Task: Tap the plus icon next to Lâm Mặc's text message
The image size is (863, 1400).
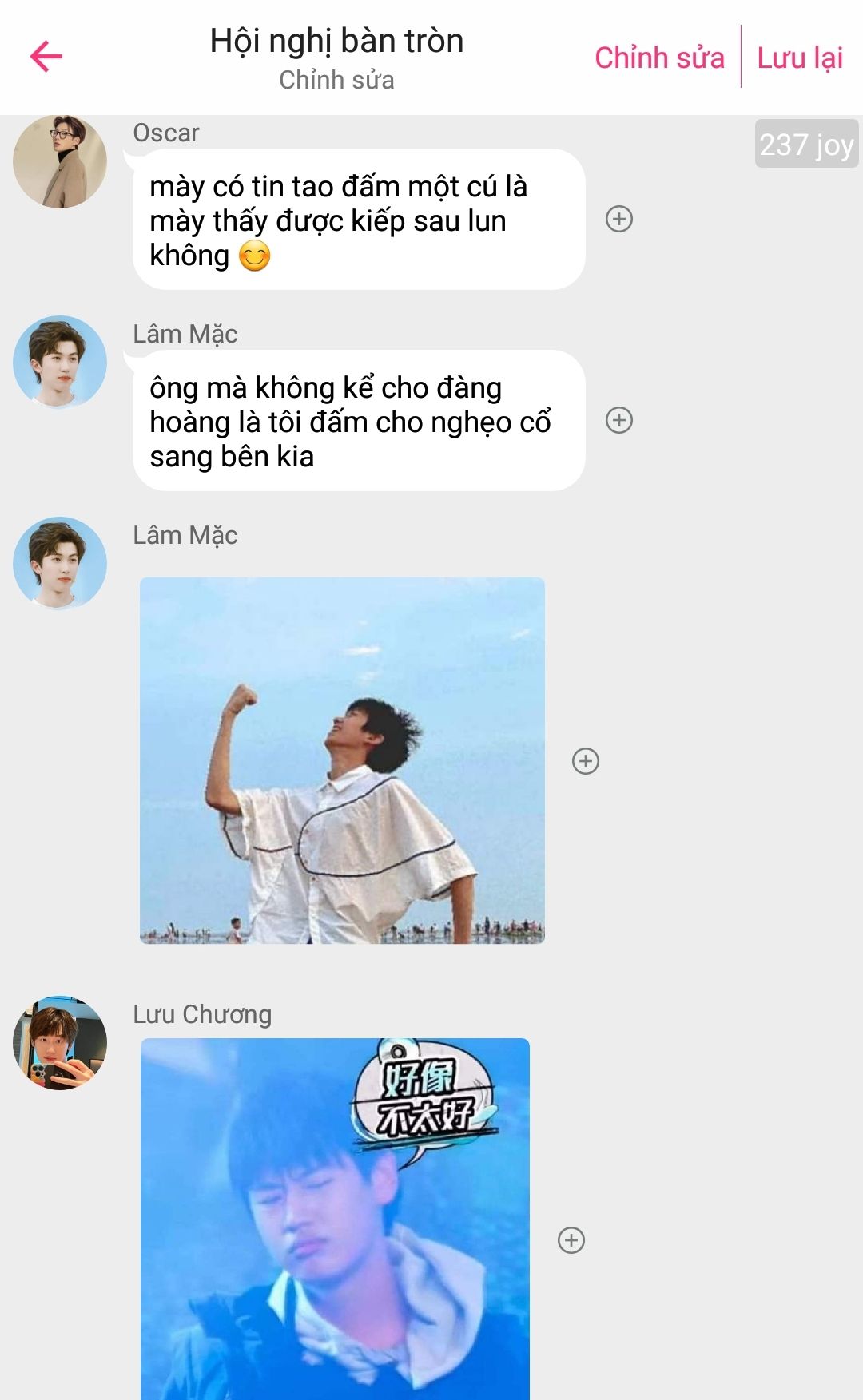Action: click(619, 420)
